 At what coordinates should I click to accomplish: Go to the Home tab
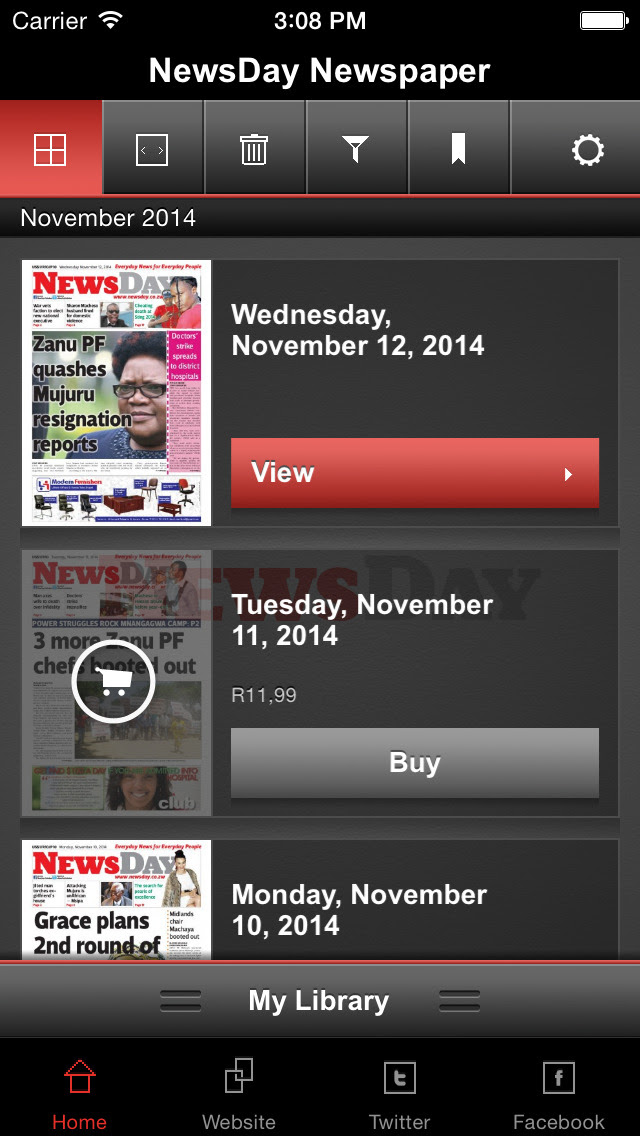tap(79, 1092)
